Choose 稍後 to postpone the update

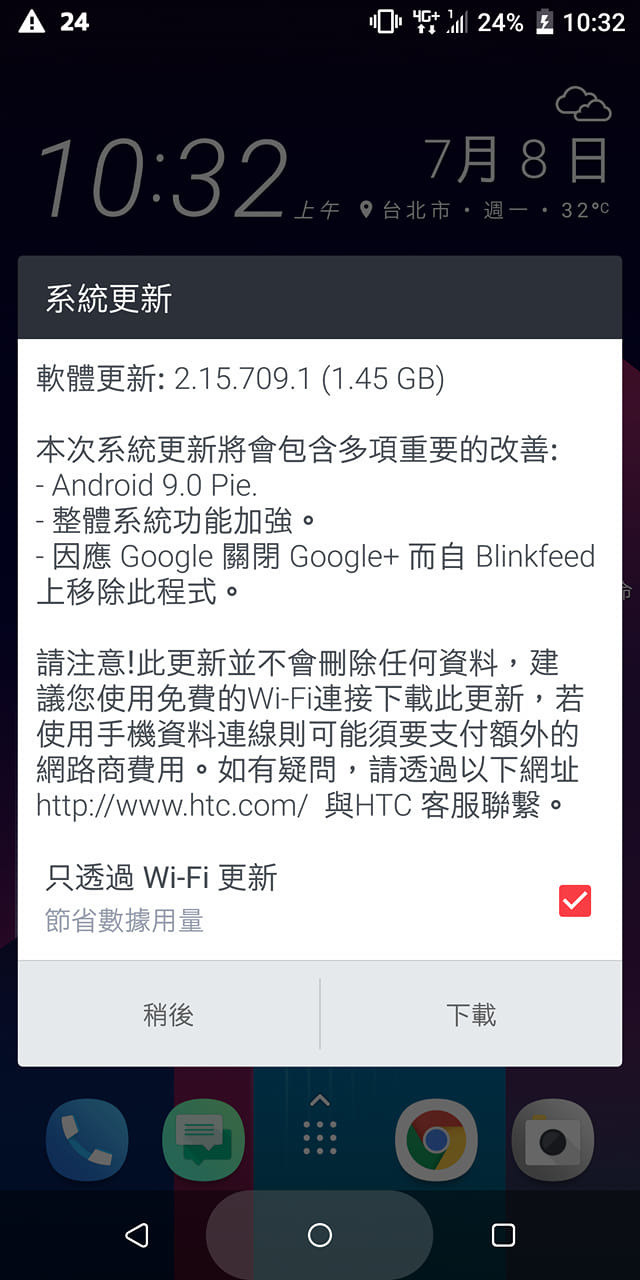point(168,1015)
